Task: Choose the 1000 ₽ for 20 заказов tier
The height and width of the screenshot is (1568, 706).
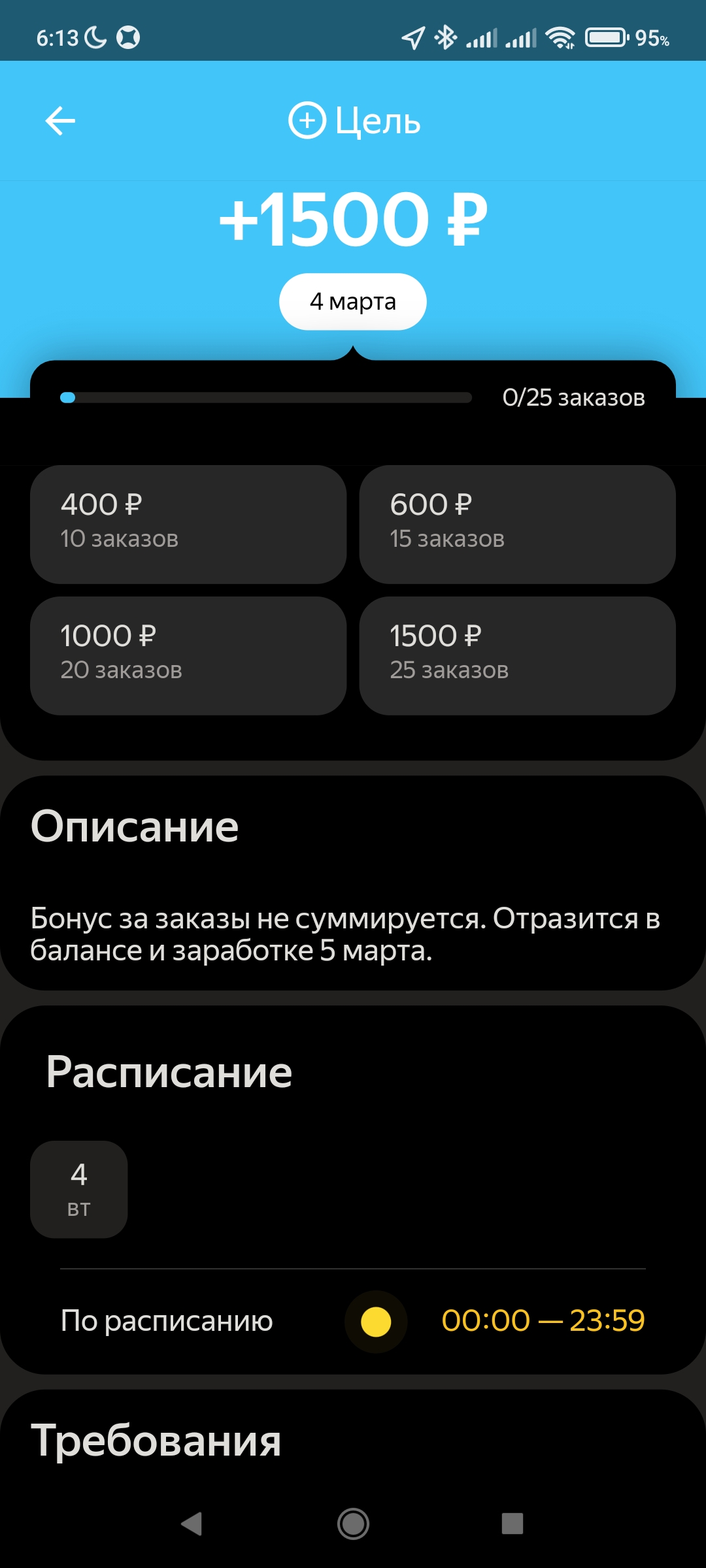Action: pos(188,656)
